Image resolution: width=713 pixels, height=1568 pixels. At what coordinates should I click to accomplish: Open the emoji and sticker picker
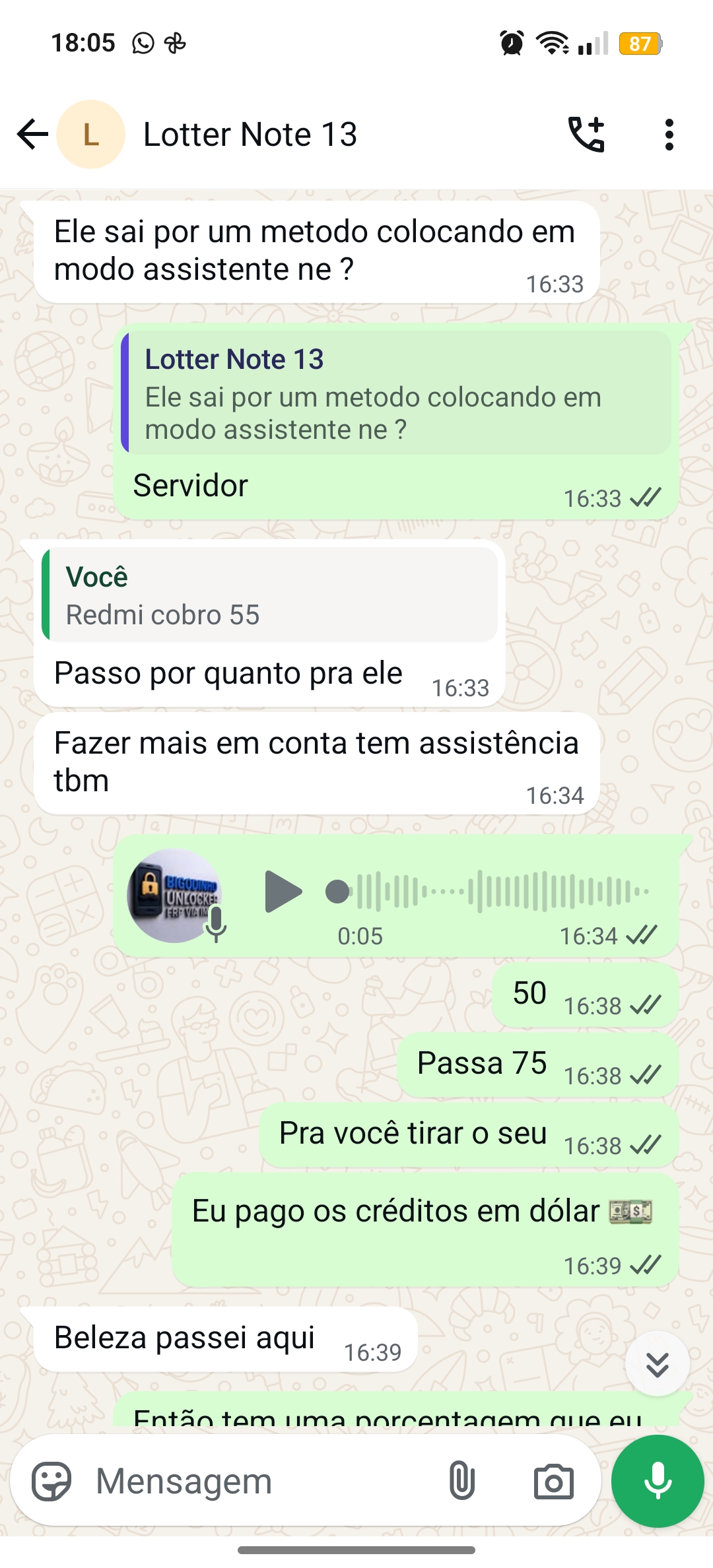tap(51, 1482)
